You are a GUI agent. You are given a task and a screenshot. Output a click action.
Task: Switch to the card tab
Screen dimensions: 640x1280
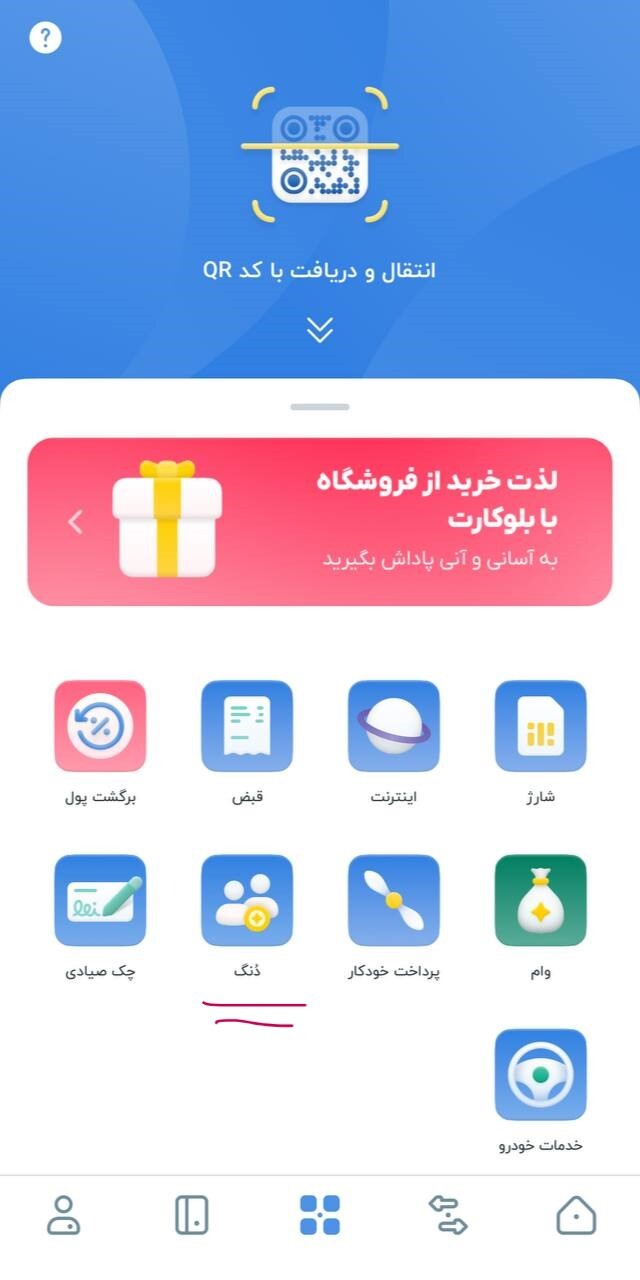tap(192, 1215)
